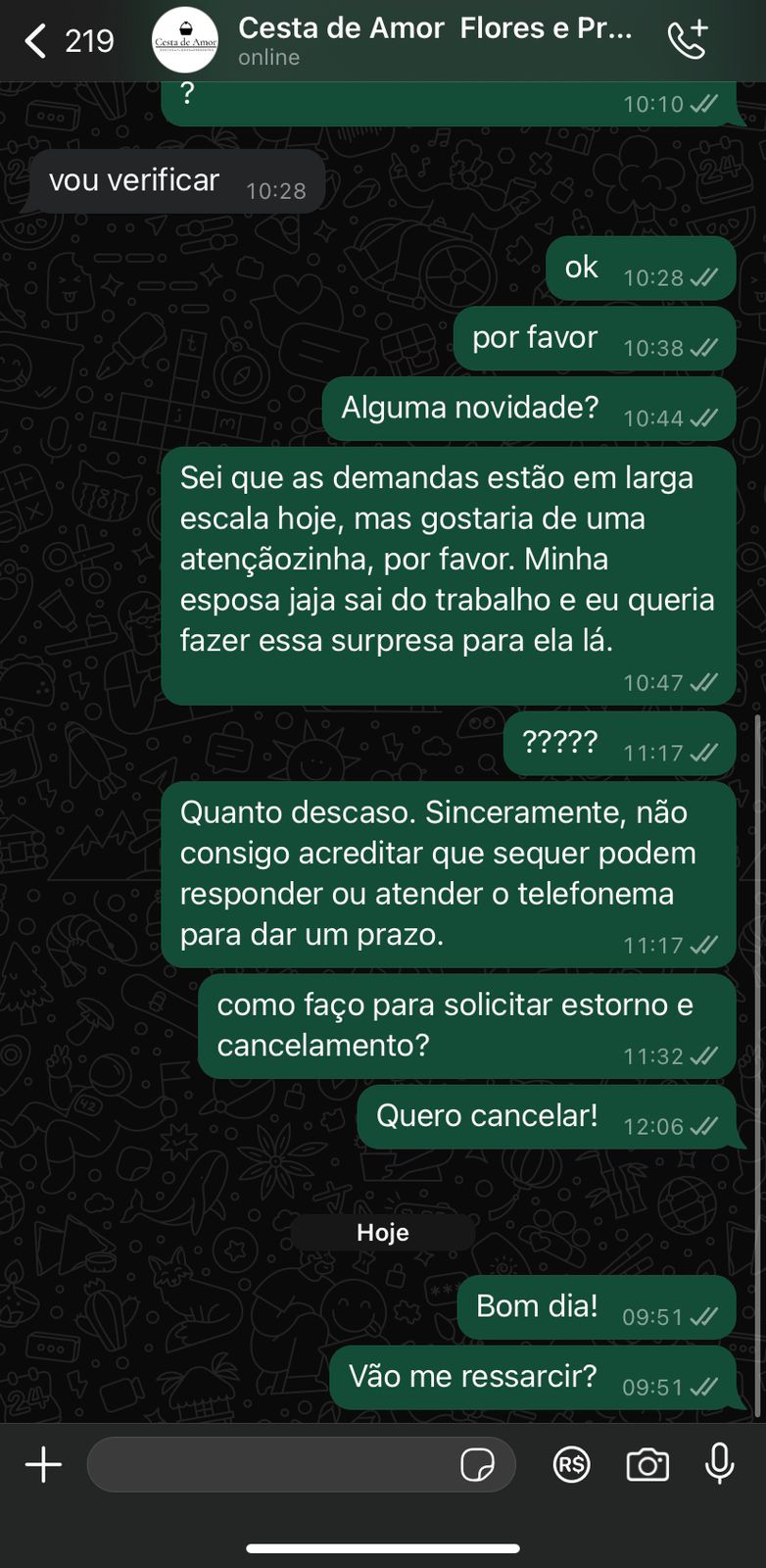This screenshot has width=766, height=1568.
Task: Start a call with Cesta de Amor
Action: tap(688, 40)
